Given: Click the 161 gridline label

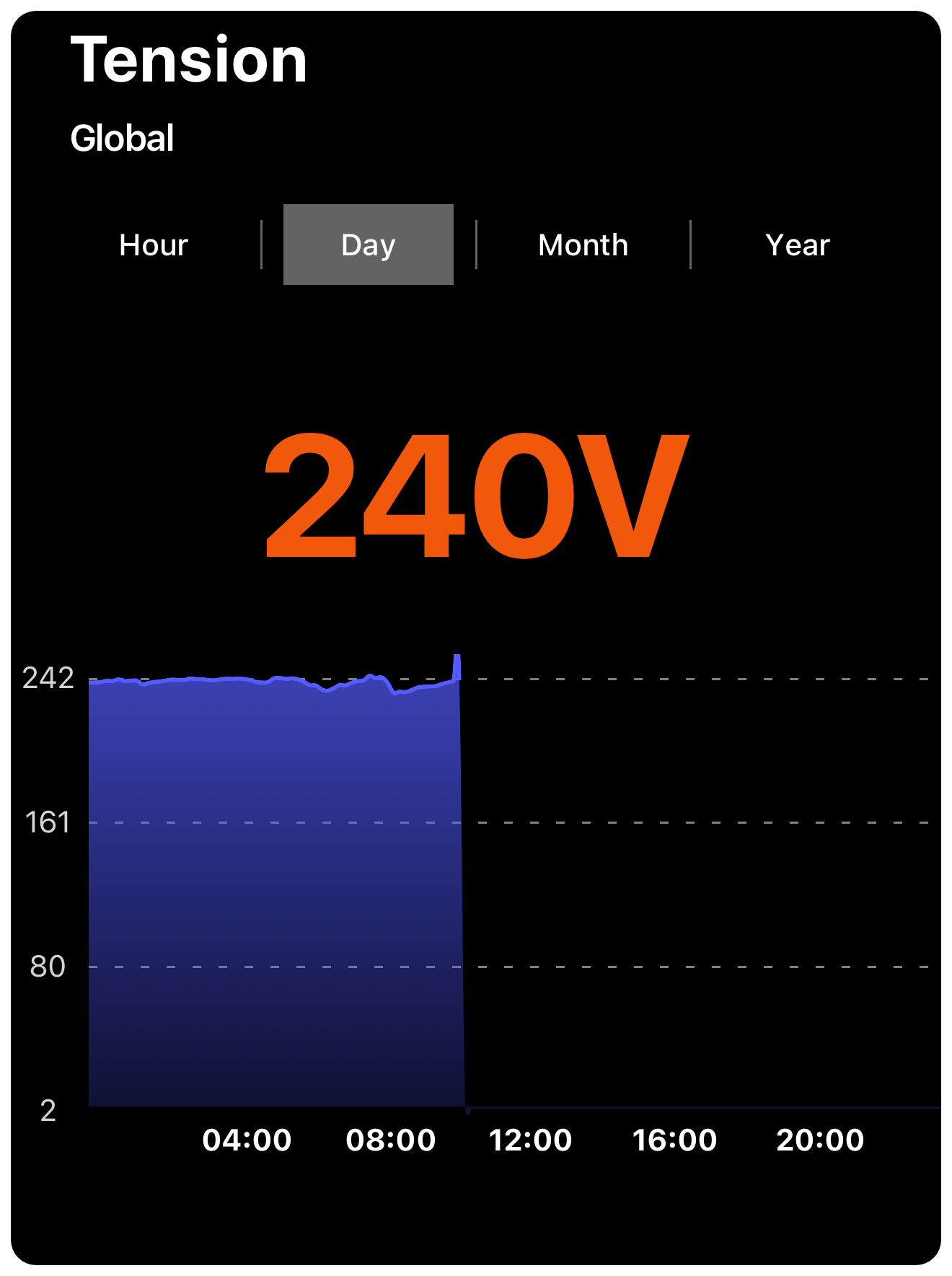Looking at the screenshot, I should click(x=48, y=822).
